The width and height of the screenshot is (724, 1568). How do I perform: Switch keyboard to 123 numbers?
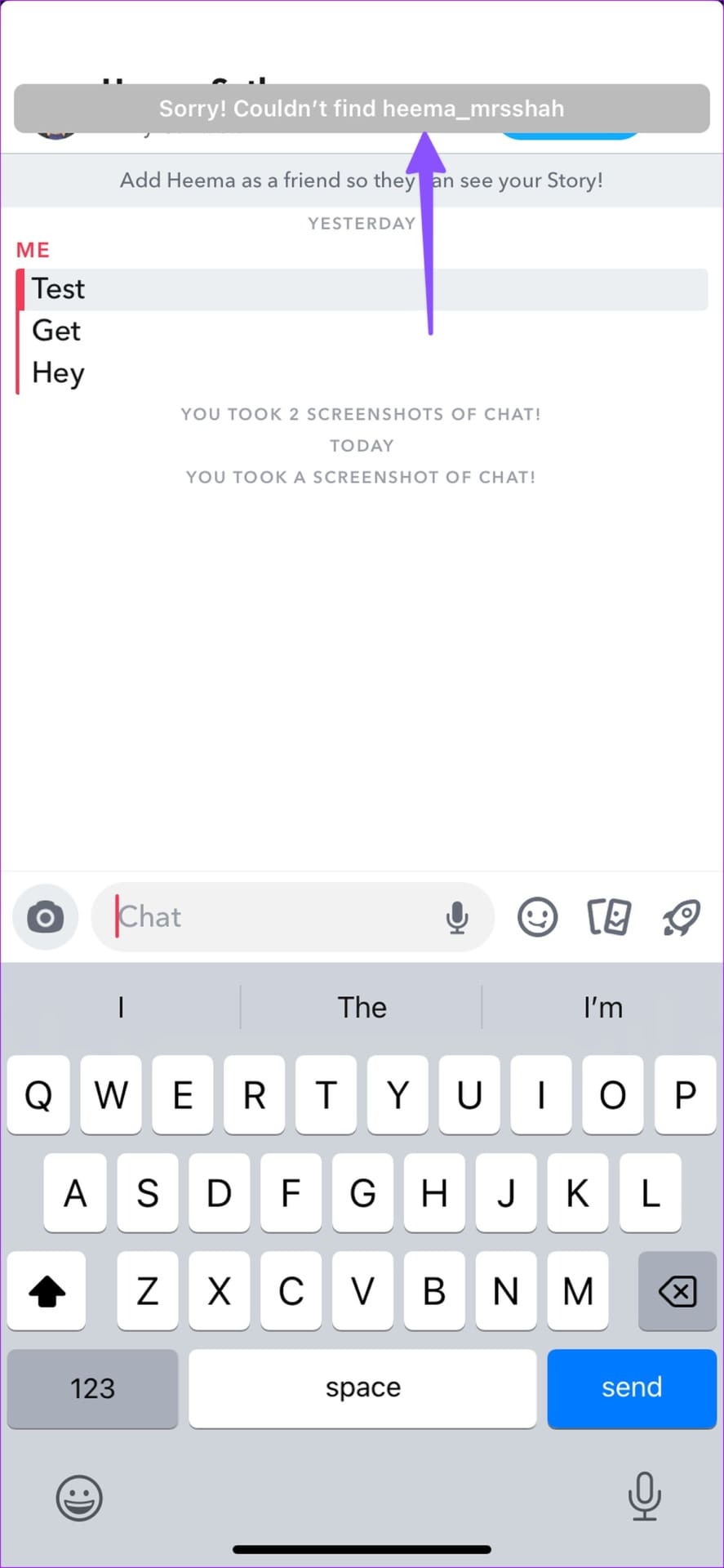point(92,1388)
